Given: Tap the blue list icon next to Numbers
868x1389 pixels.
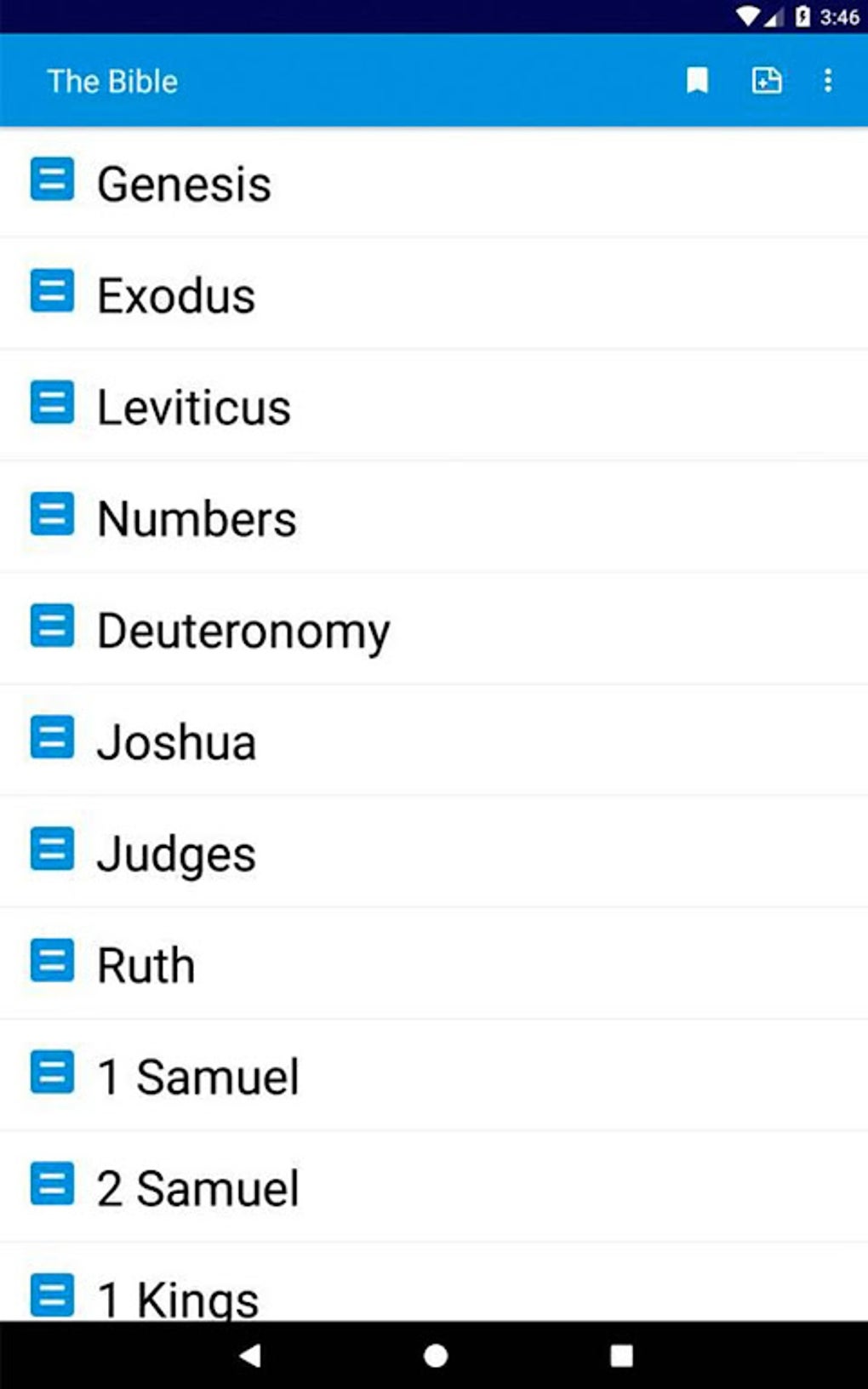Looking at the screenshot, I should pos(52,516).
